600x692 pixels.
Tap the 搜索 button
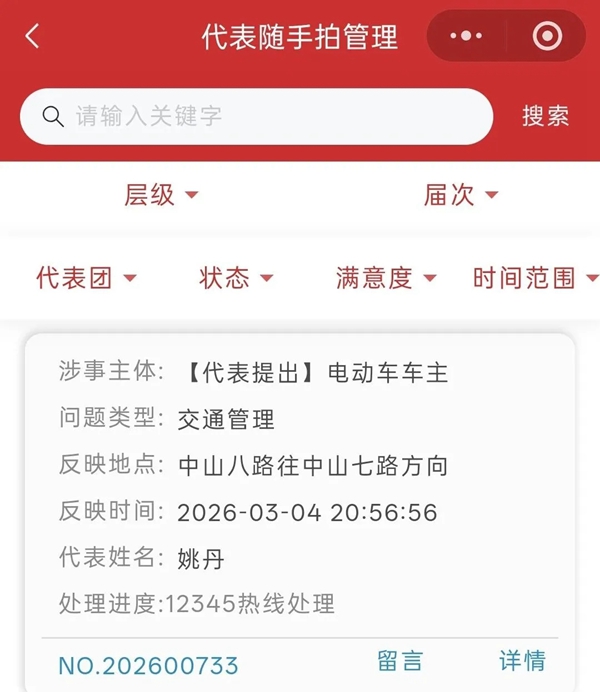545,116
